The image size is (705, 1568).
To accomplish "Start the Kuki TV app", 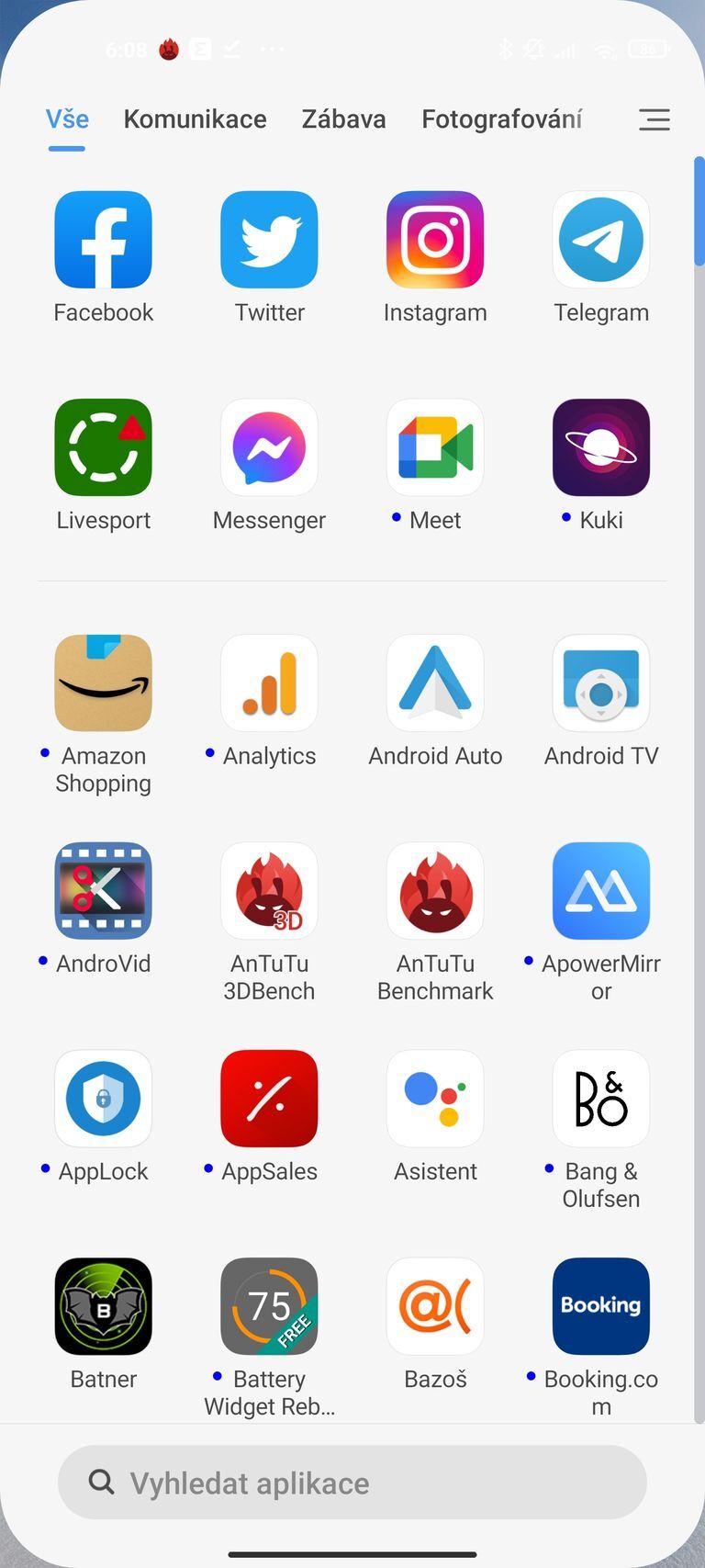I will 601,447.
